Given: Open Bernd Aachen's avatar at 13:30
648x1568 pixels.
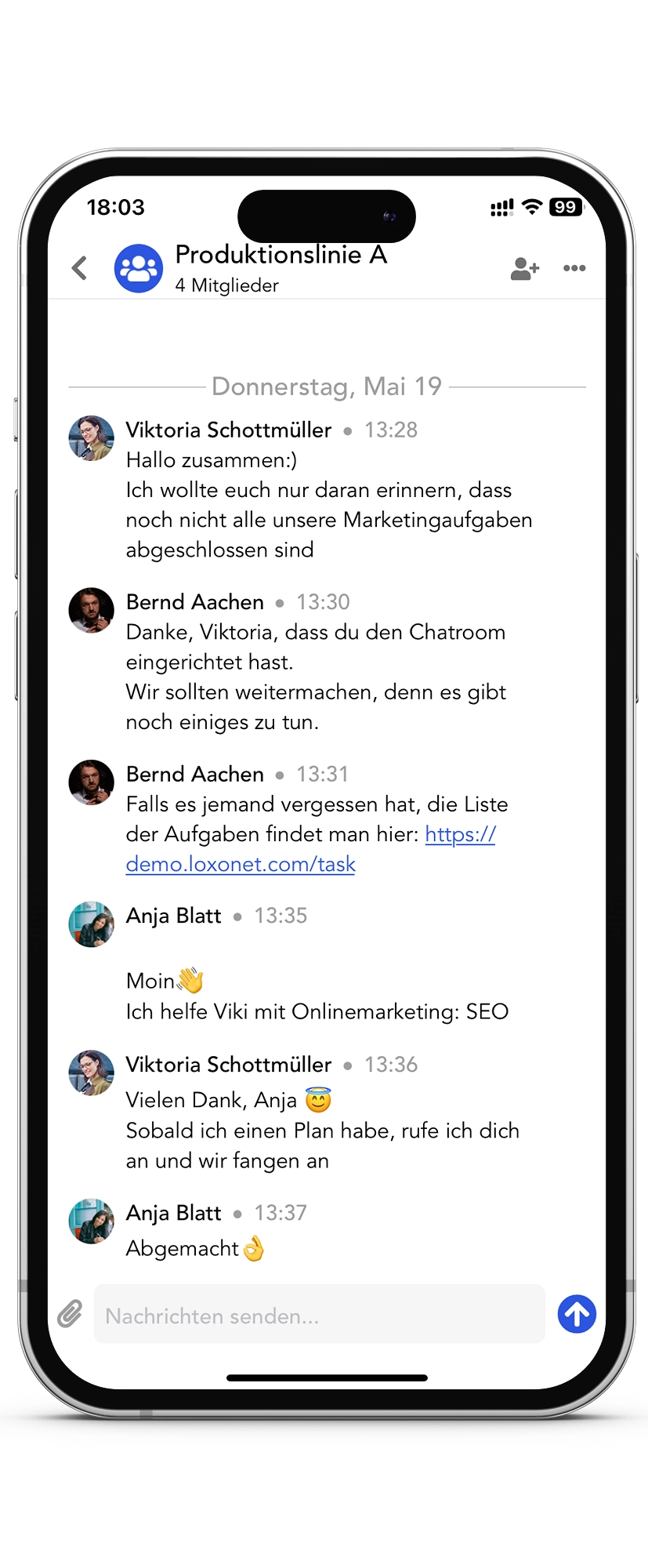Looking at the screenshot, I should point(92,610).
